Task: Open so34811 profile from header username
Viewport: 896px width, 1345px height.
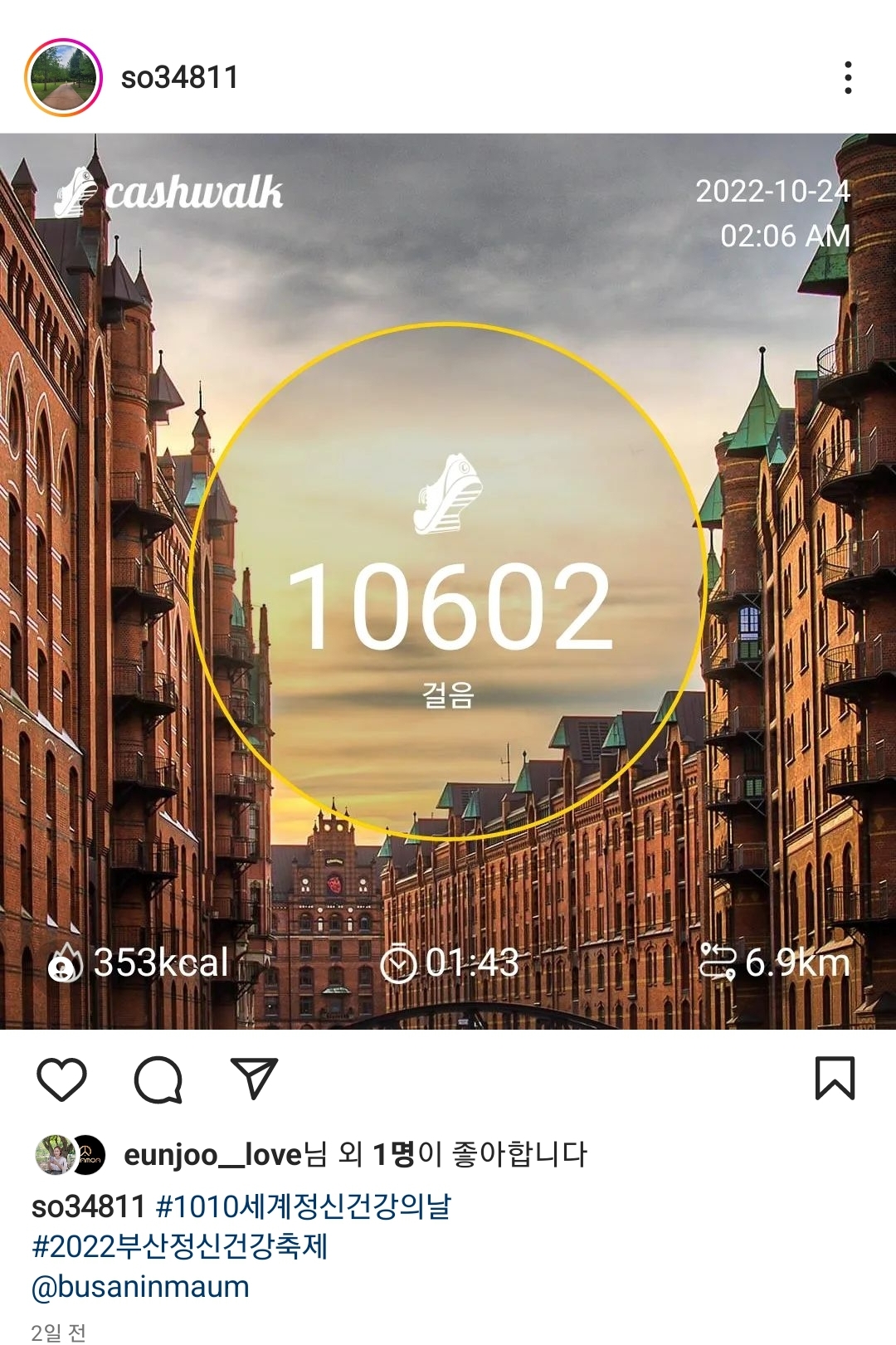Action: [x=179, y=77]
